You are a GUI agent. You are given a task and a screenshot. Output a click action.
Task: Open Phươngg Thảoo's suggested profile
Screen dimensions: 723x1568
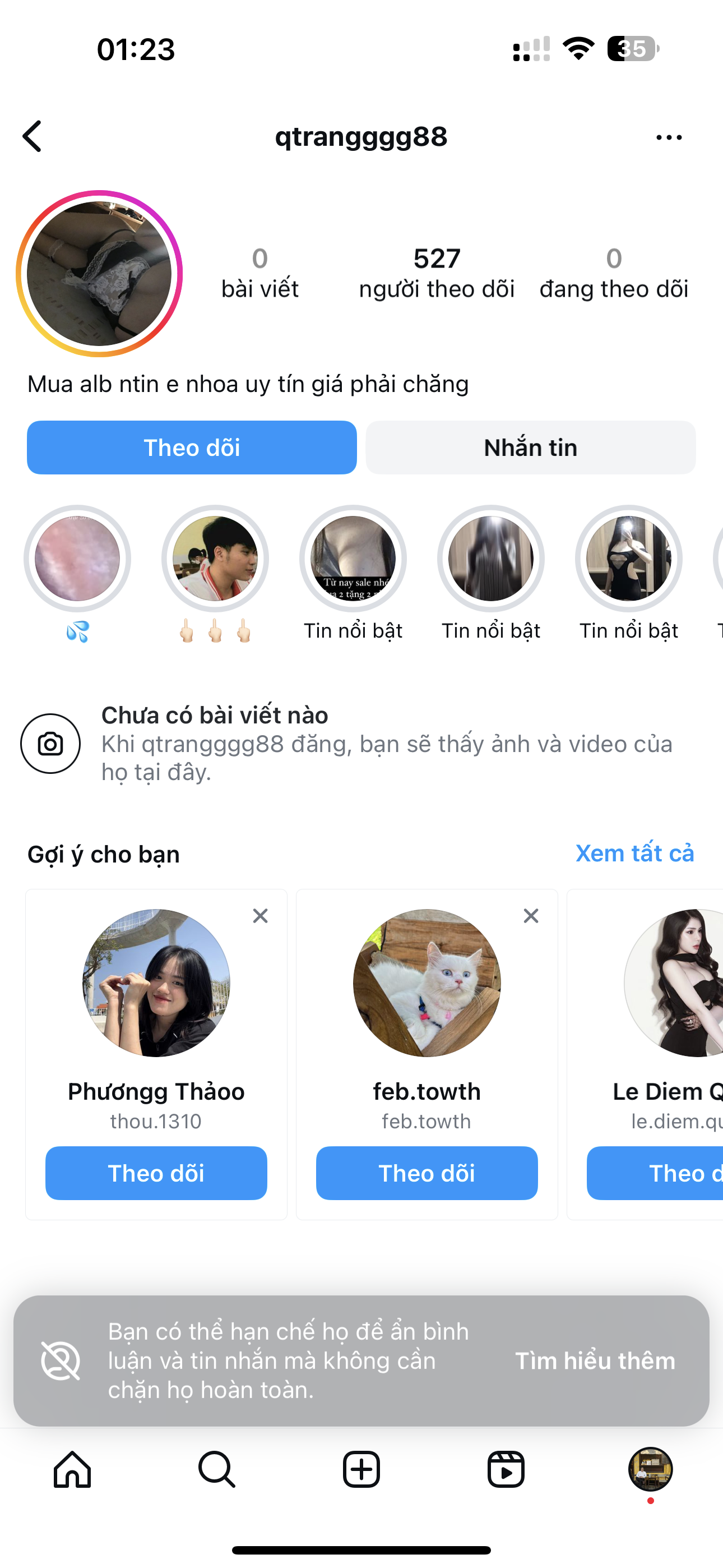[156, 983]
